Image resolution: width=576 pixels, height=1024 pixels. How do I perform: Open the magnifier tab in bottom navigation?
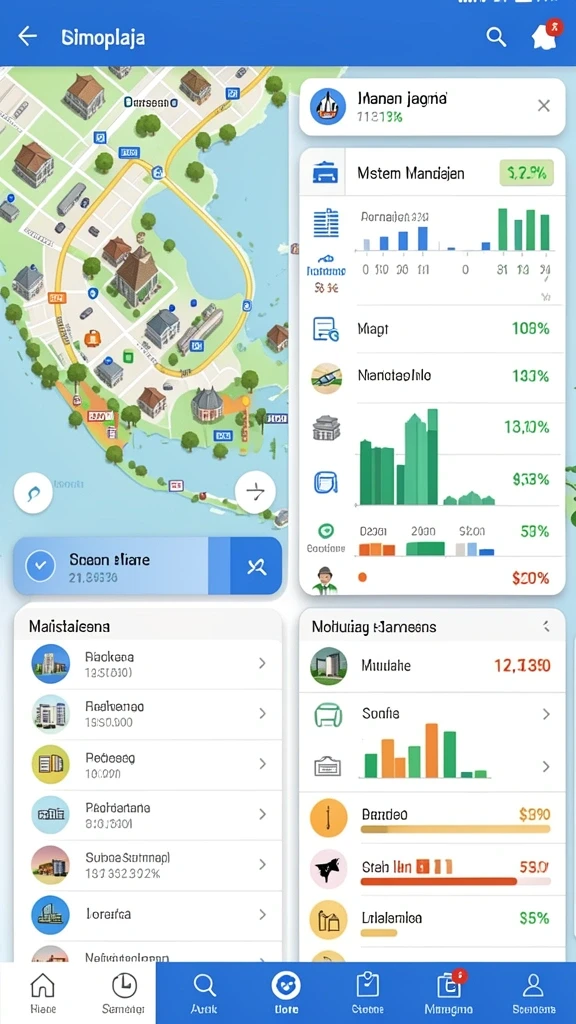coord(204,993)
